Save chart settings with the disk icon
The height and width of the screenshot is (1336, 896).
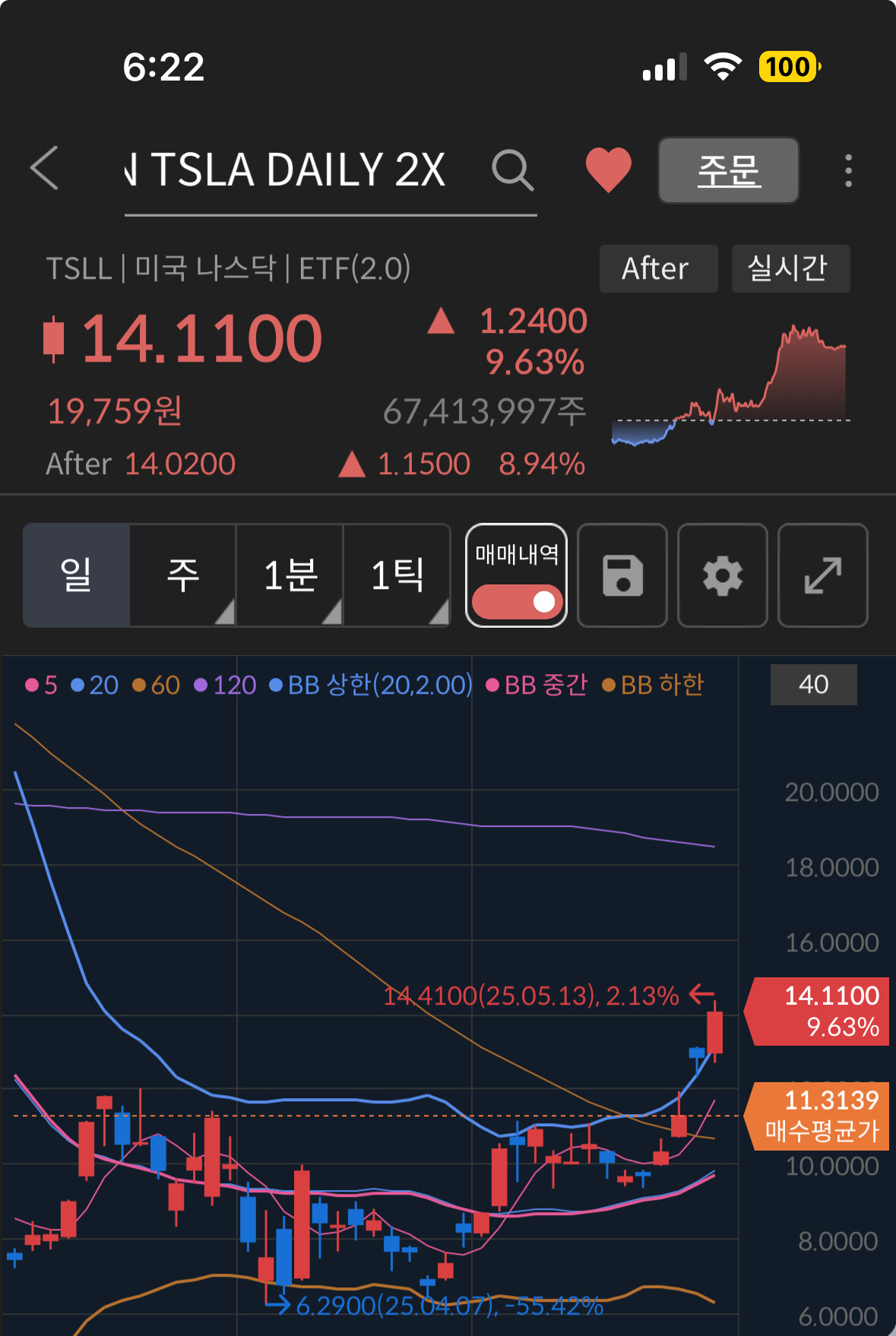[622, 575]
